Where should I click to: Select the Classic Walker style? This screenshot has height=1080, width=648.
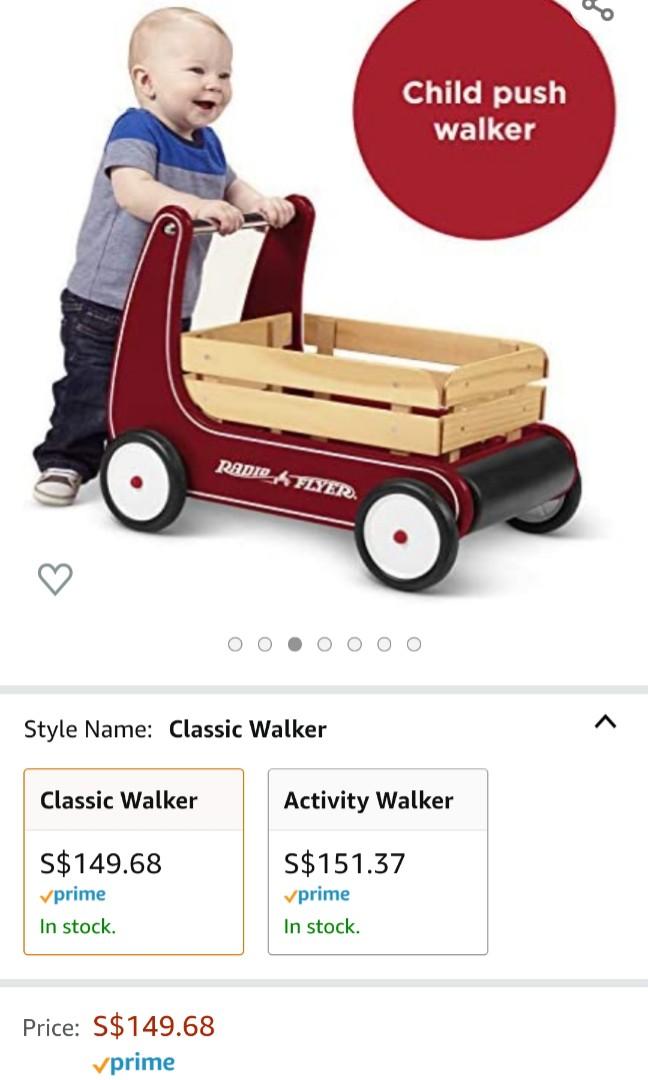(133, 861)
